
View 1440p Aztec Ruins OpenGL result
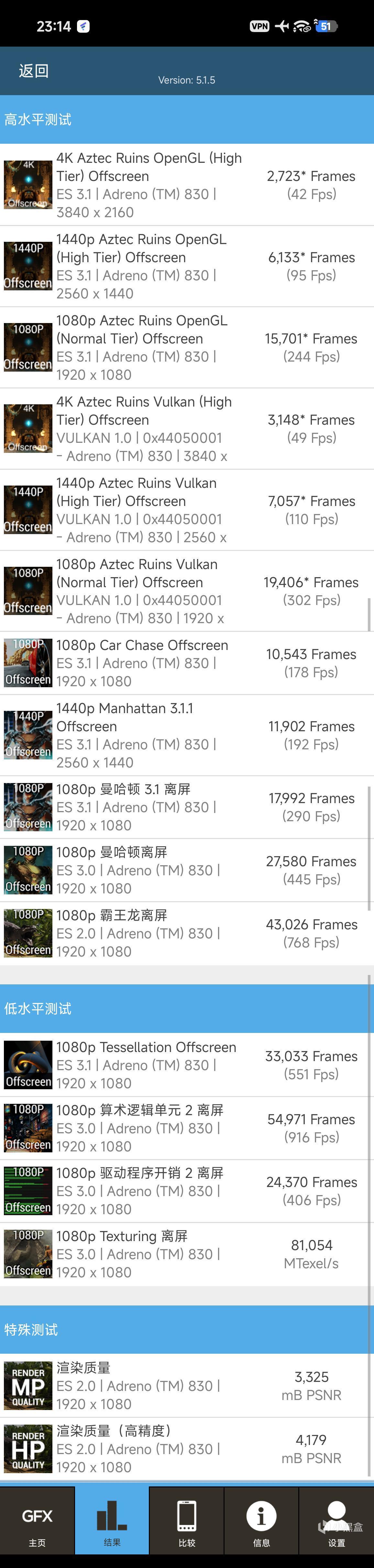[187, 267]
